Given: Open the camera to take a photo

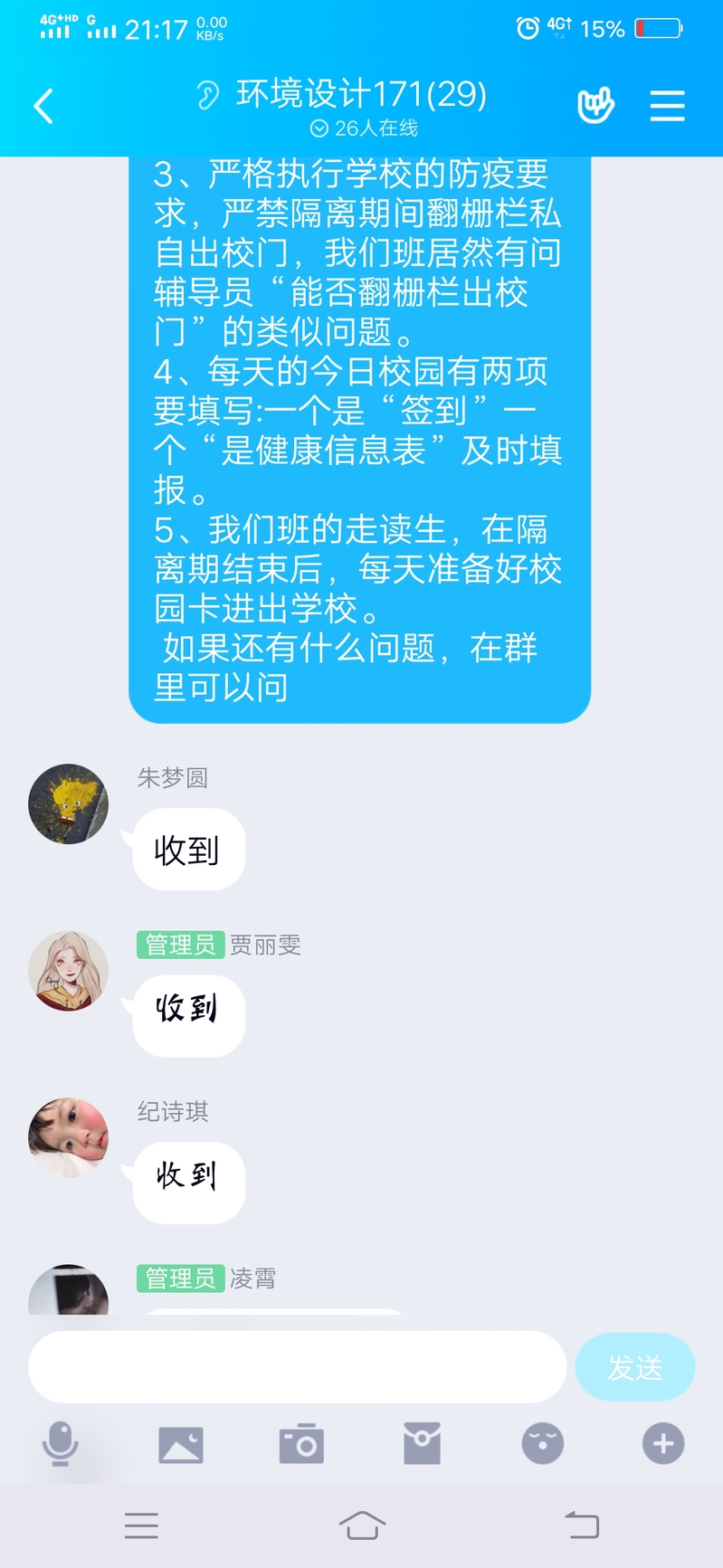Looking at the screenshot, I should pyautogui.click(x=301, y=1444).
